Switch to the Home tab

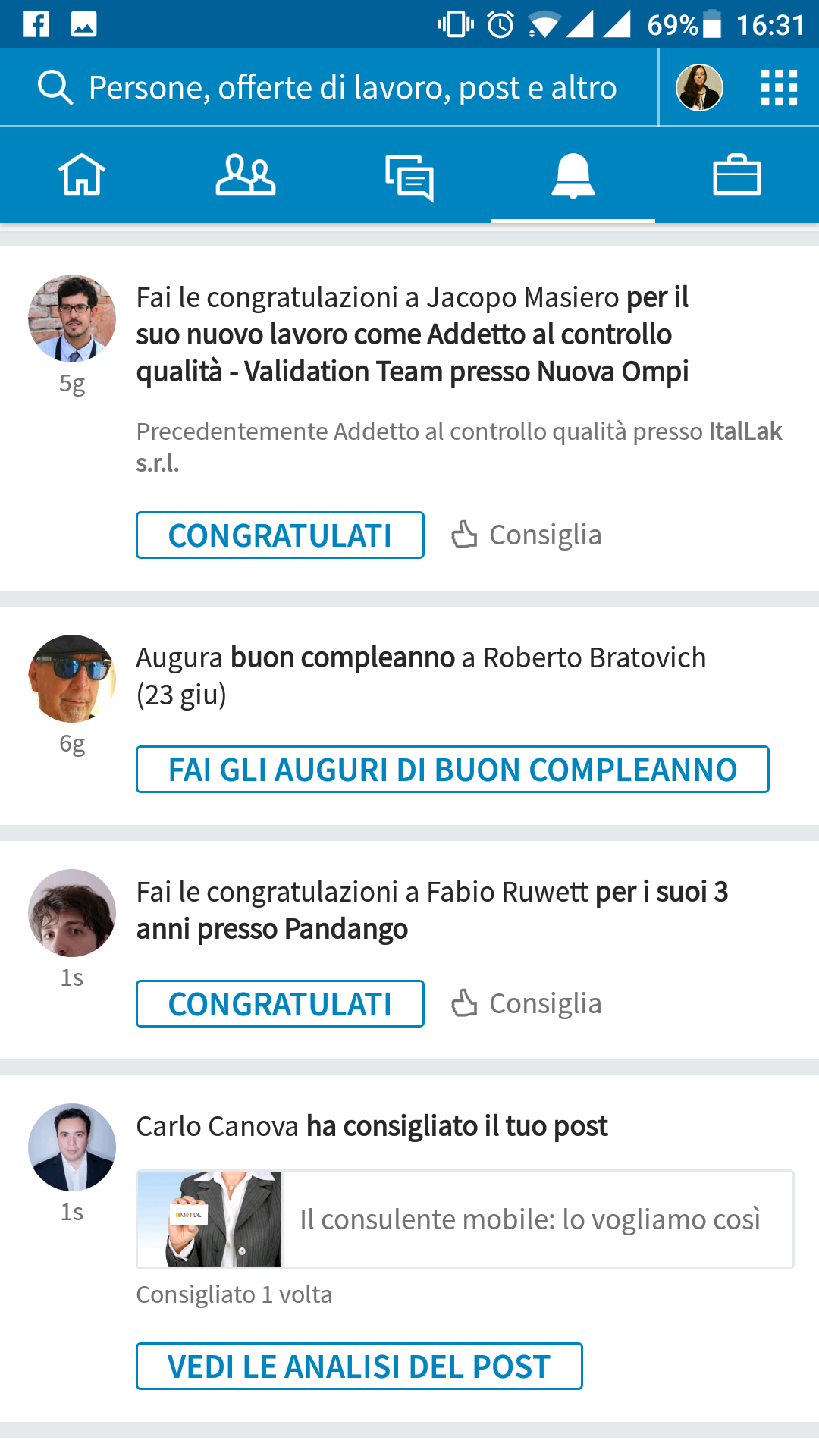click(x=82, y=175)
